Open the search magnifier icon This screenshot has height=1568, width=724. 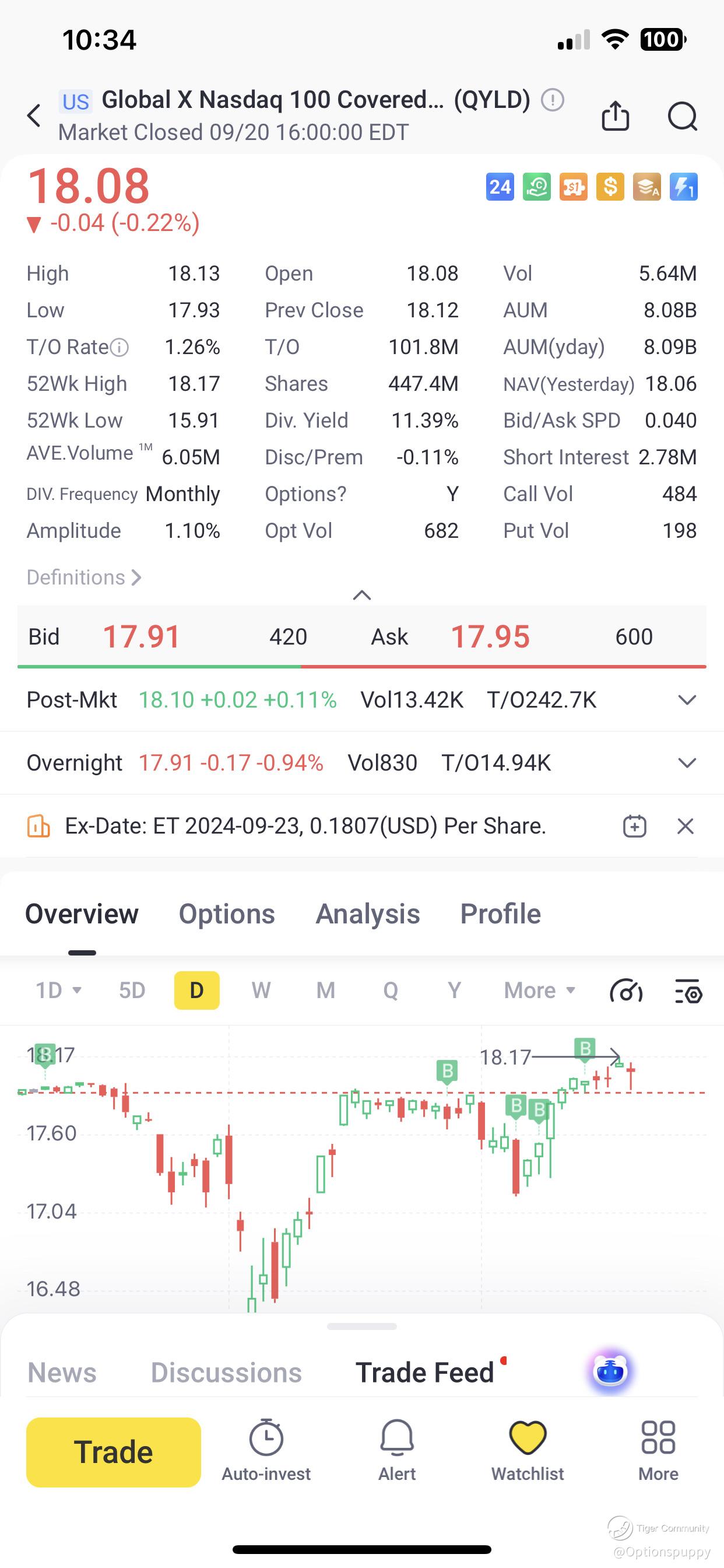(x=682, y=116)
